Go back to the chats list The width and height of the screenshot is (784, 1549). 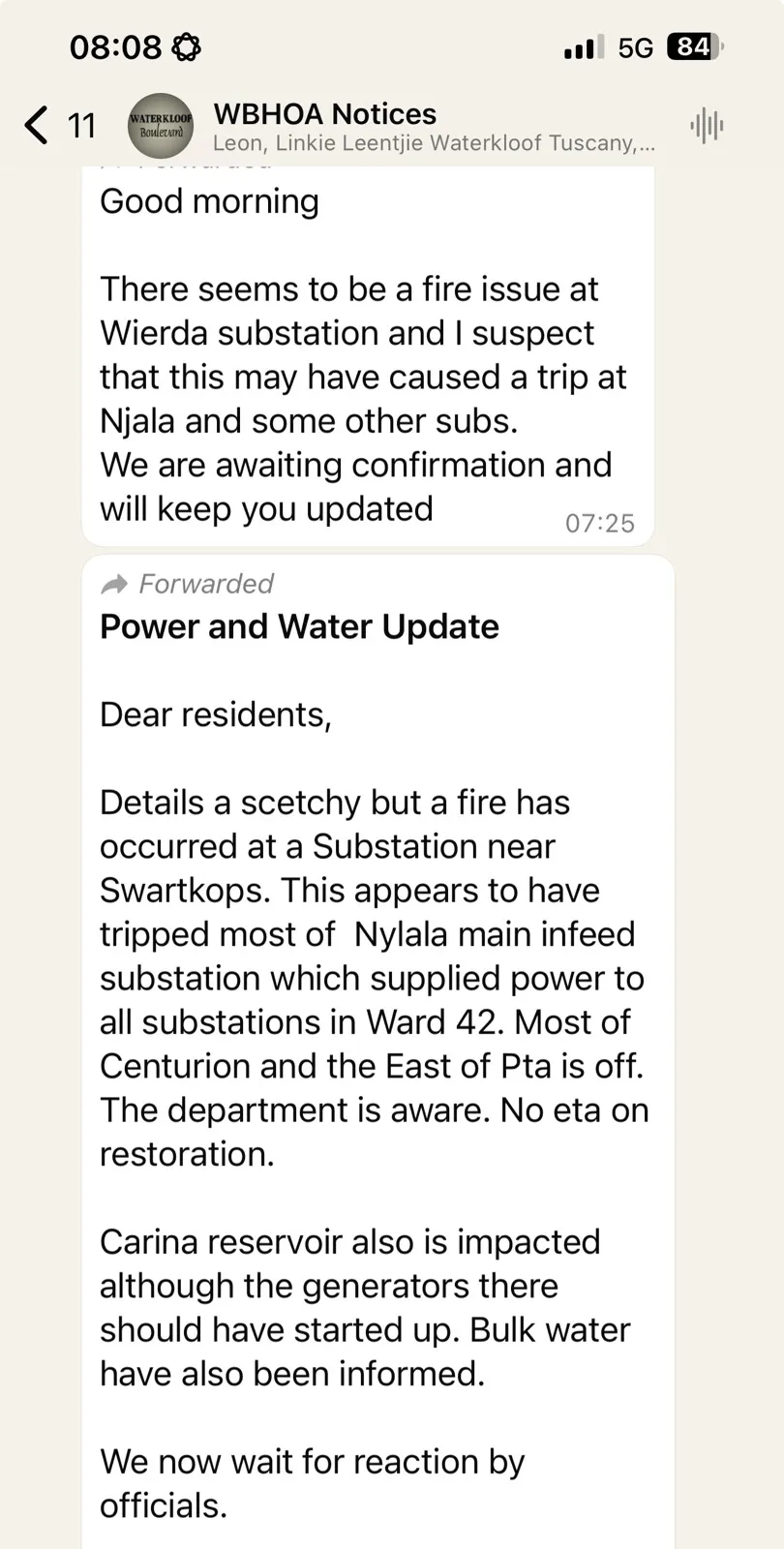[58, 126]
